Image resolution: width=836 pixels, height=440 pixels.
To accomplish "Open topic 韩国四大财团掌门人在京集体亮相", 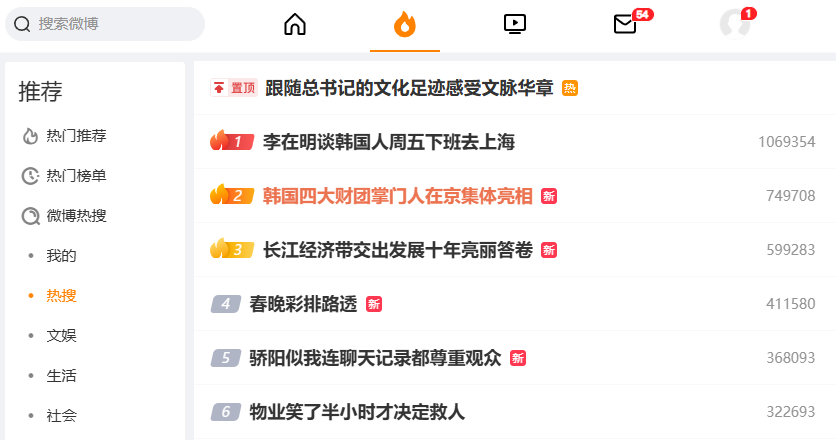I will click(x=397, y=196).
